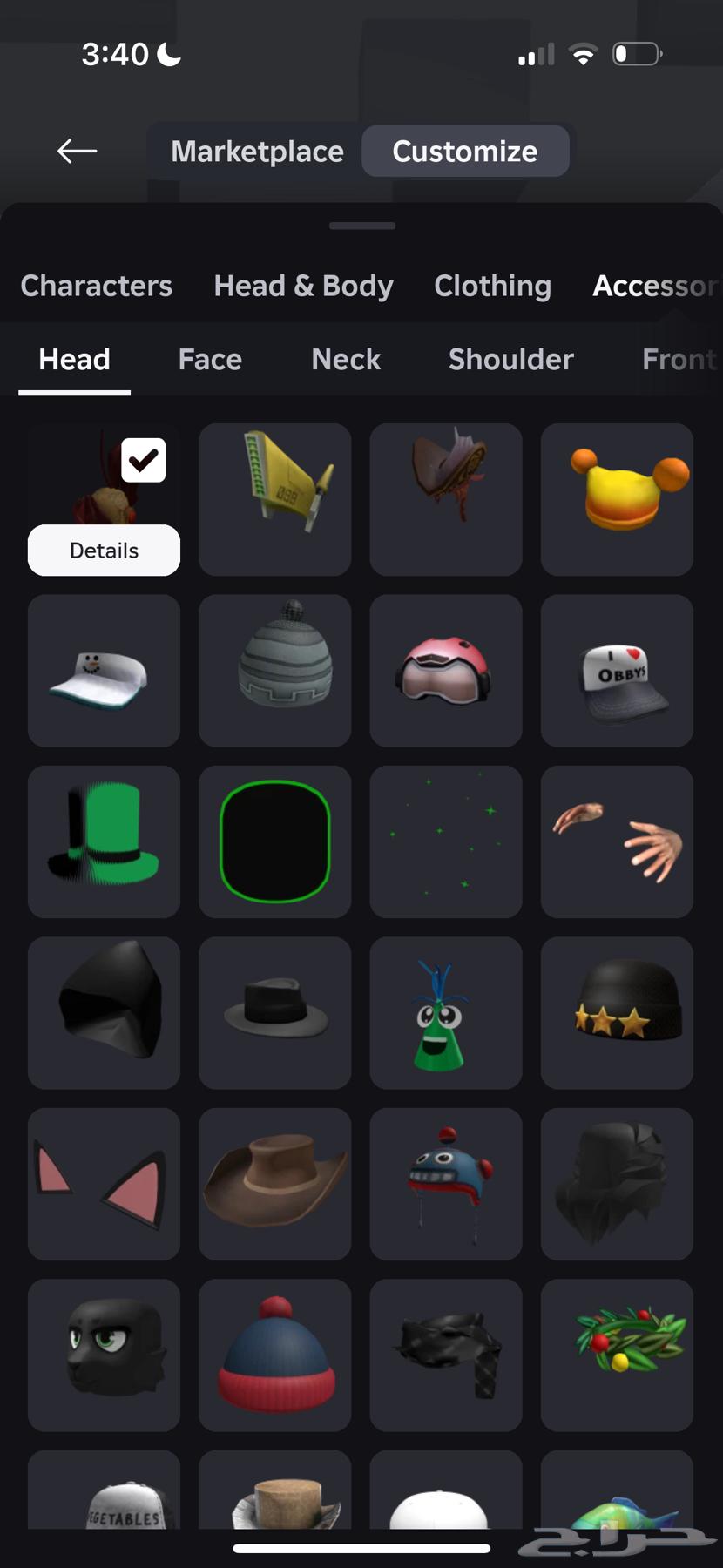723x1568 pixels.
Task: Open the Head & Body category
Action: [303, 286]
